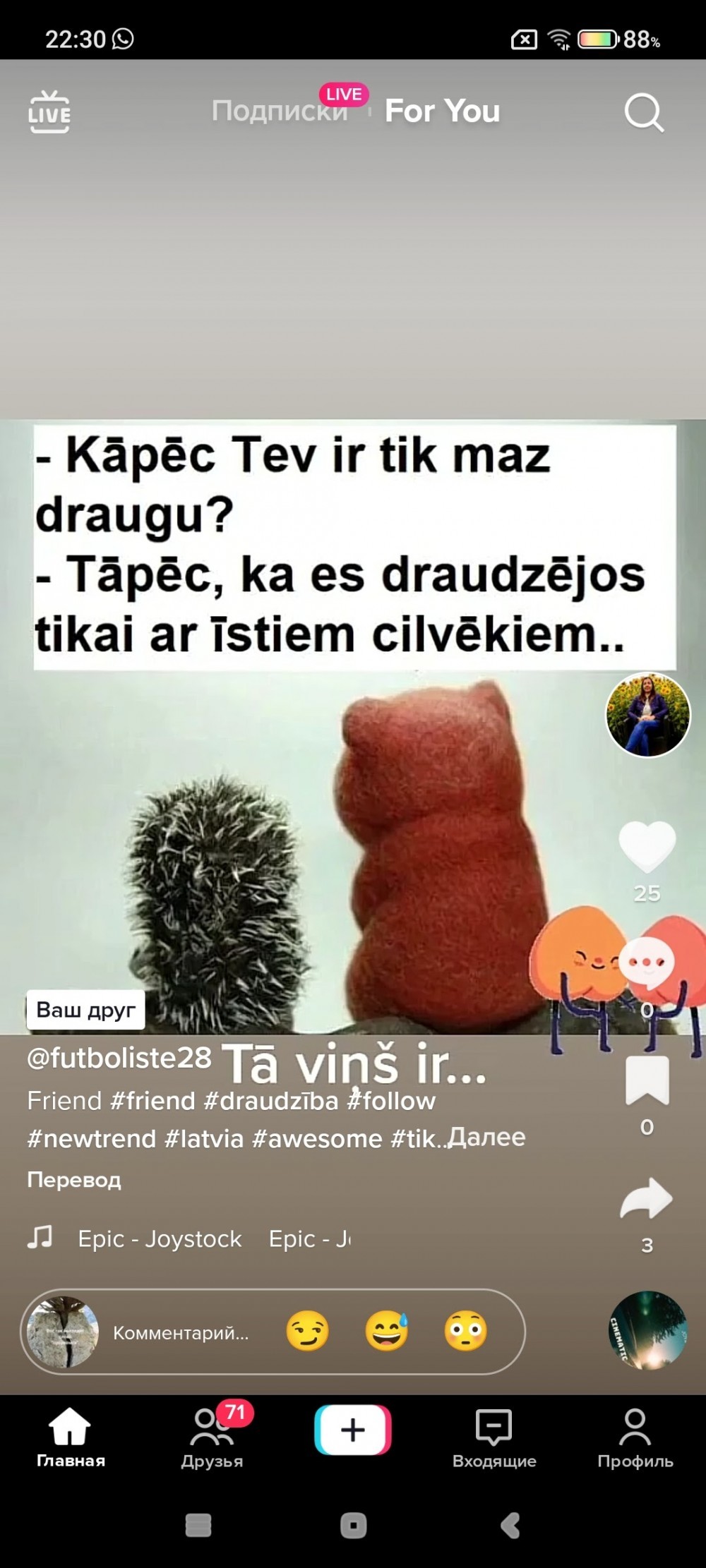Tap the Комментарий input field
Image resolution: width=706 pixels, height=1568 pixels.
pyautogui.click(x=181, y=1332)
